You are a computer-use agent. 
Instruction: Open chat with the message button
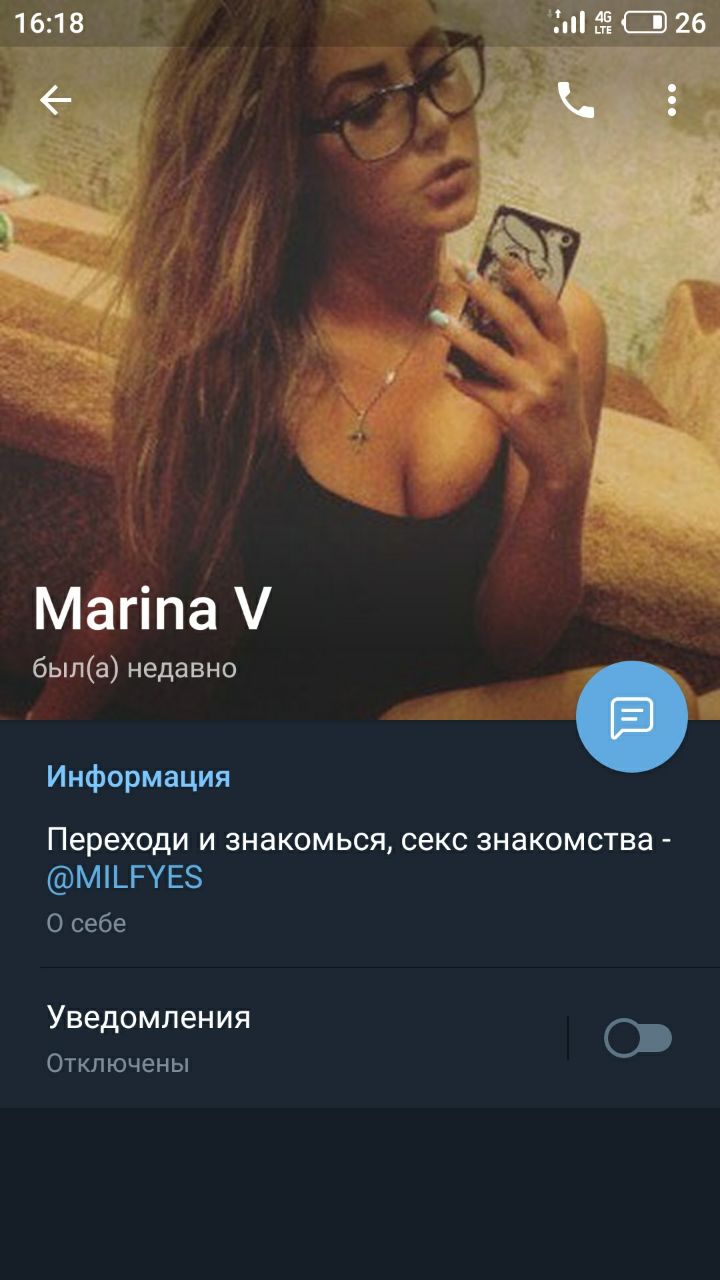pyautogui.click(x=631, y=717)
